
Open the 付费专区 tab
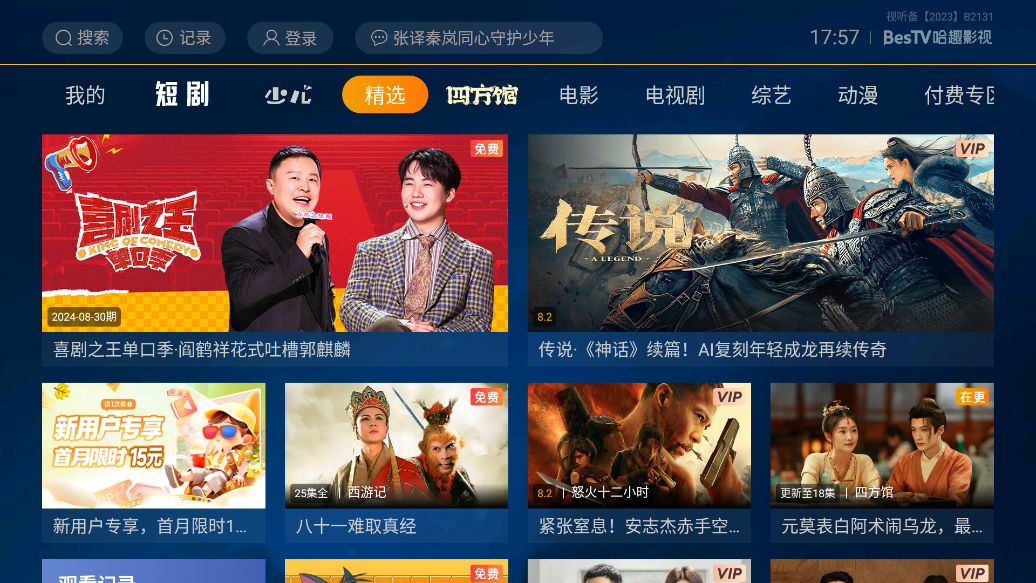pyautogui.click(x=960, y=95)
